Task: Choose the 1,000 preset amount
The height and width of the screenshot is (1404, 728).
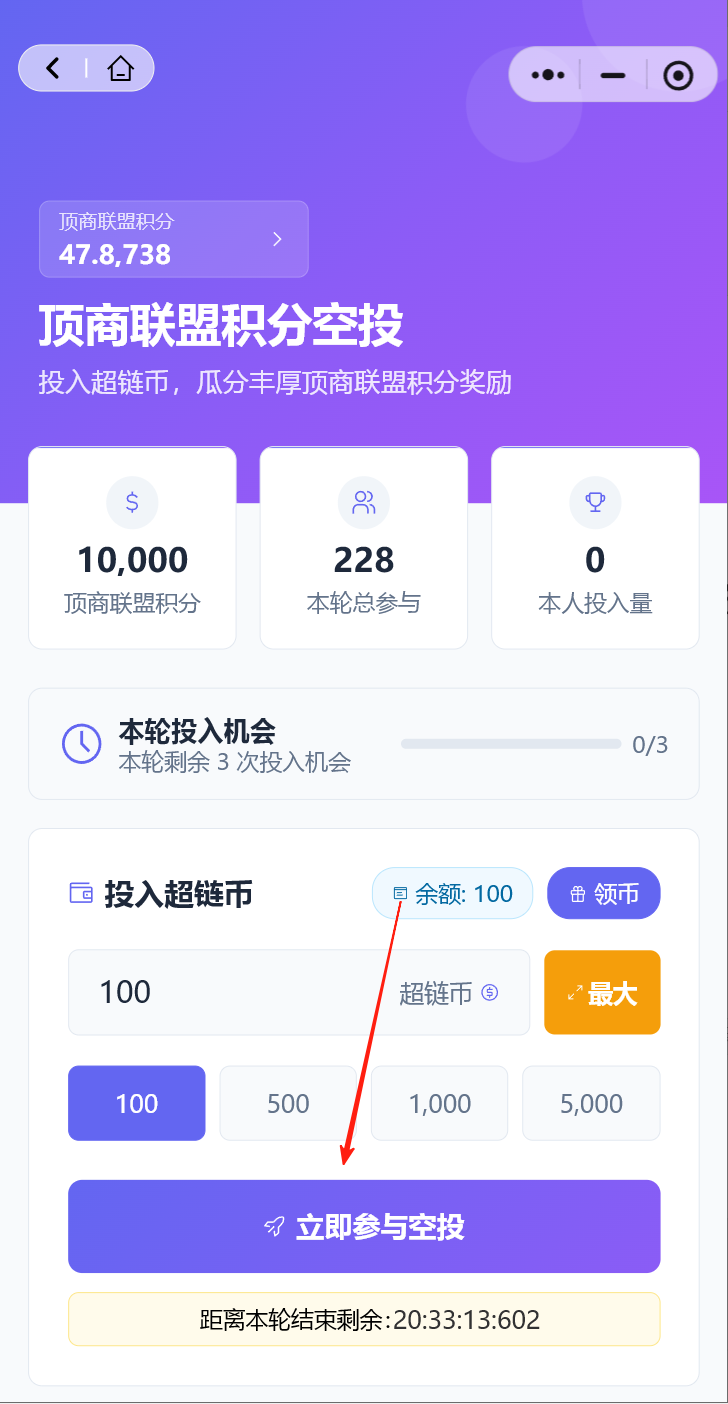Action: 440,1103
